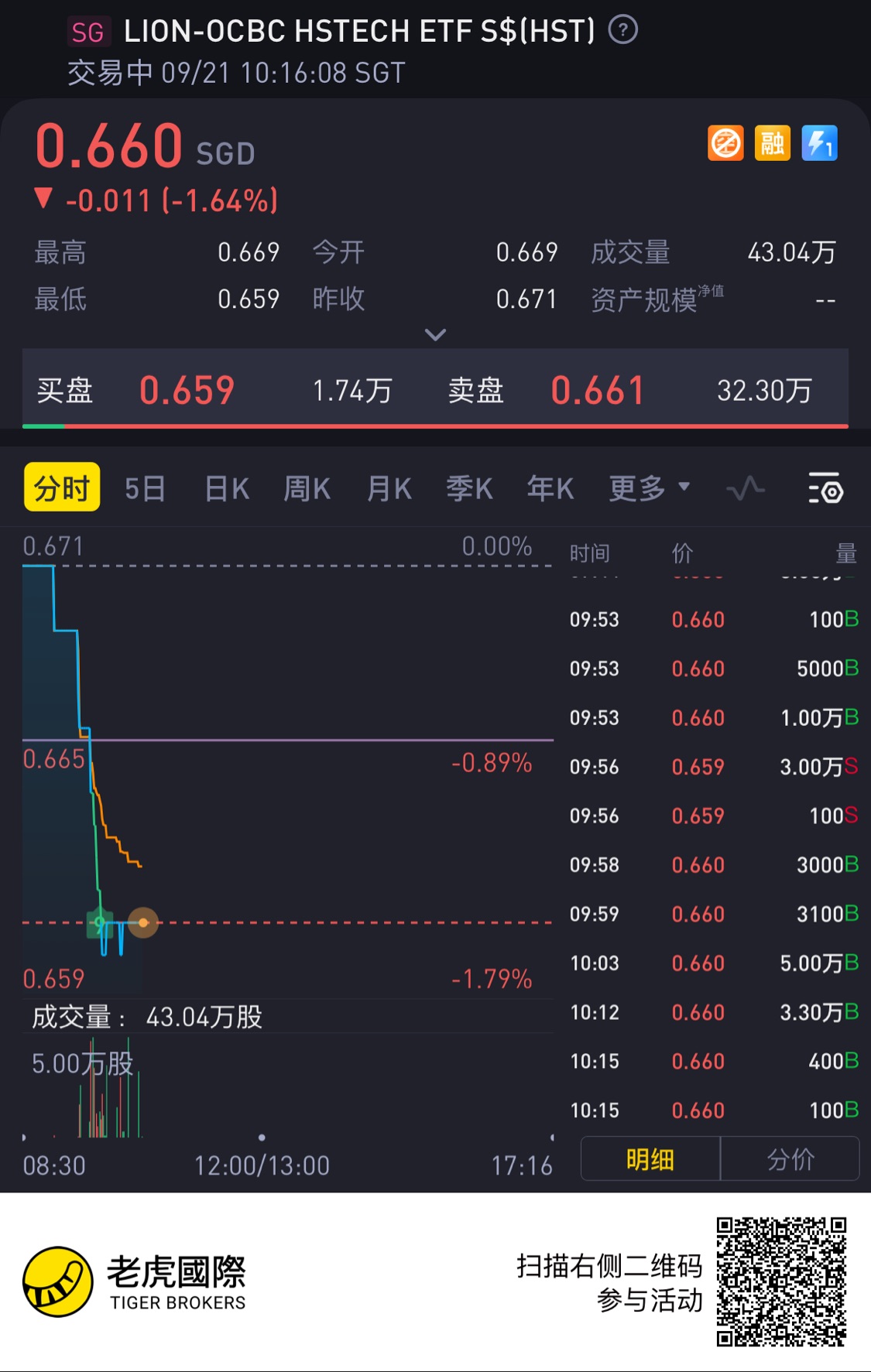The width and height of the screenshot is (871, 1372).
Task: Switch to the 5日 chart tab
Action: [x=145, y=488]
